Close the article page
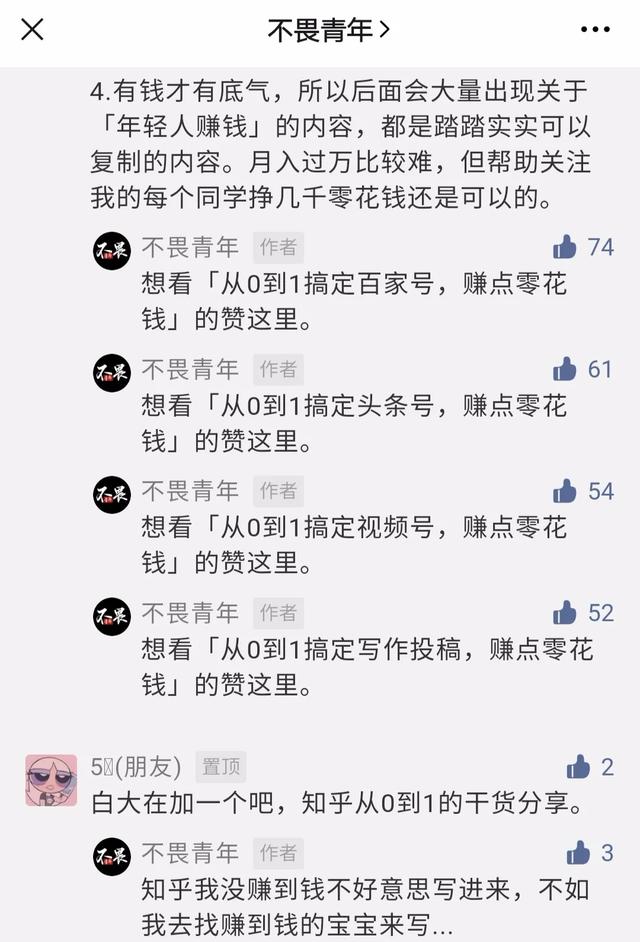The image size is (640, 942). click(32, 30)
